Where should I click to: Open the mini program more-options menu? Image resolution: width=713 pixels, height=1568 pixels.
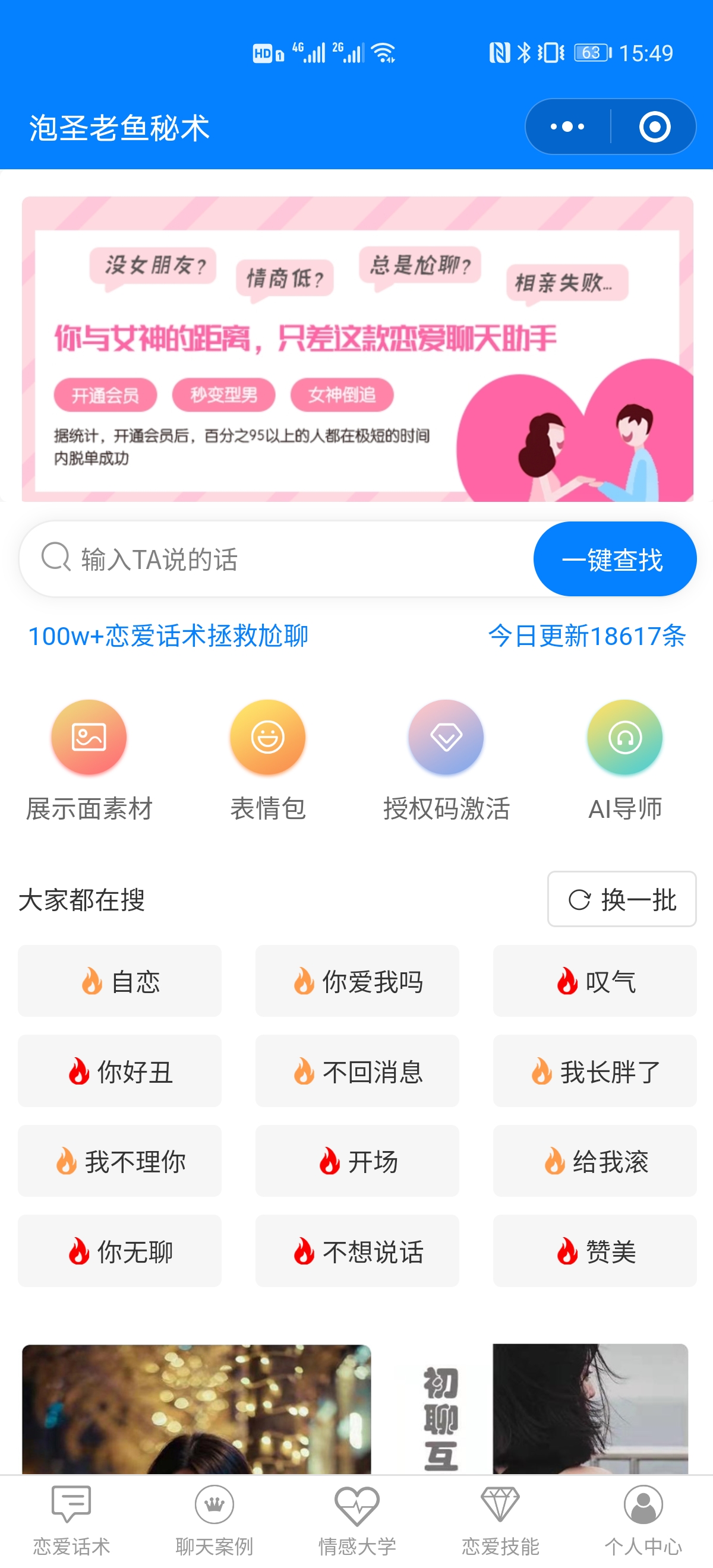[567, 127]
